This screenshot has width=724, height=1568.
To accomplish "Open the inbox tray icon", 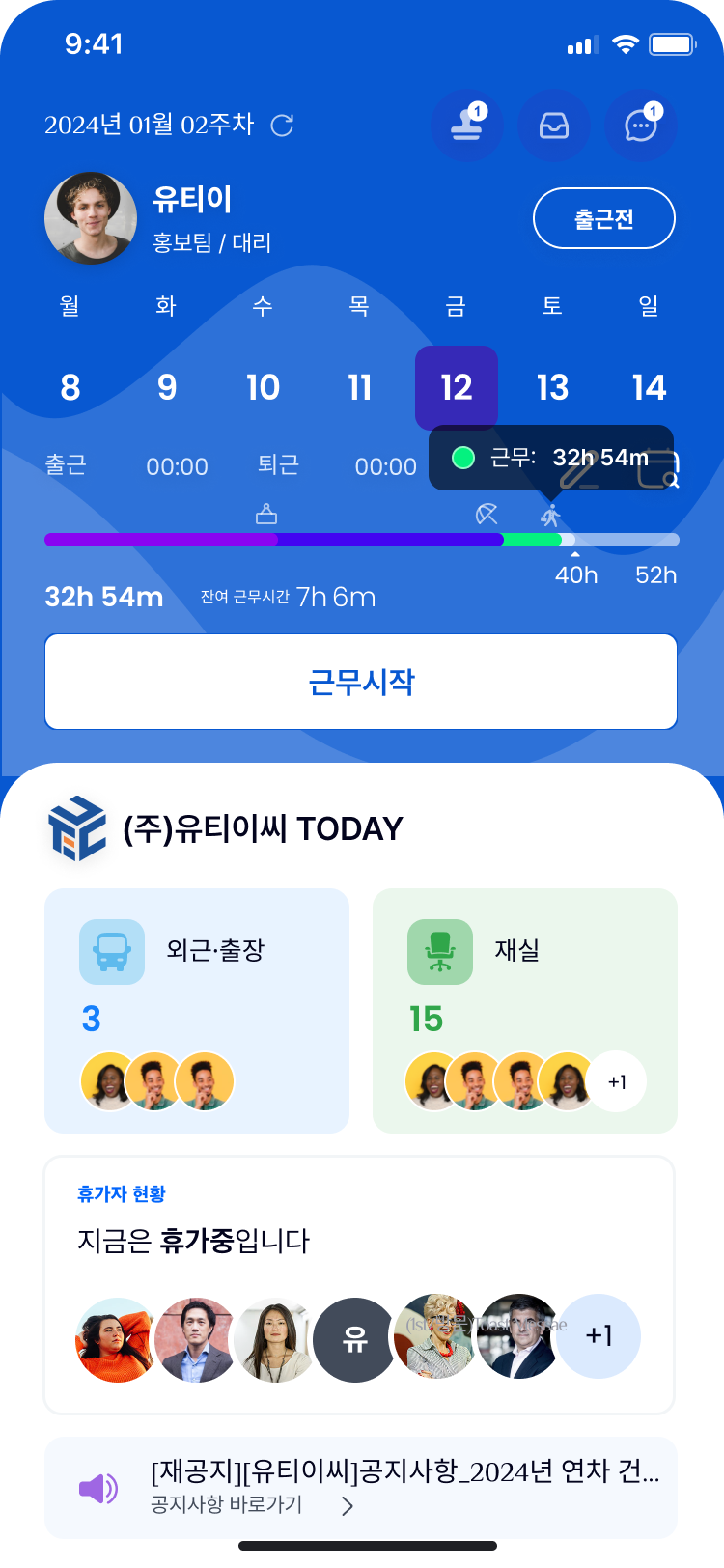I will click(x=554, y=126).
